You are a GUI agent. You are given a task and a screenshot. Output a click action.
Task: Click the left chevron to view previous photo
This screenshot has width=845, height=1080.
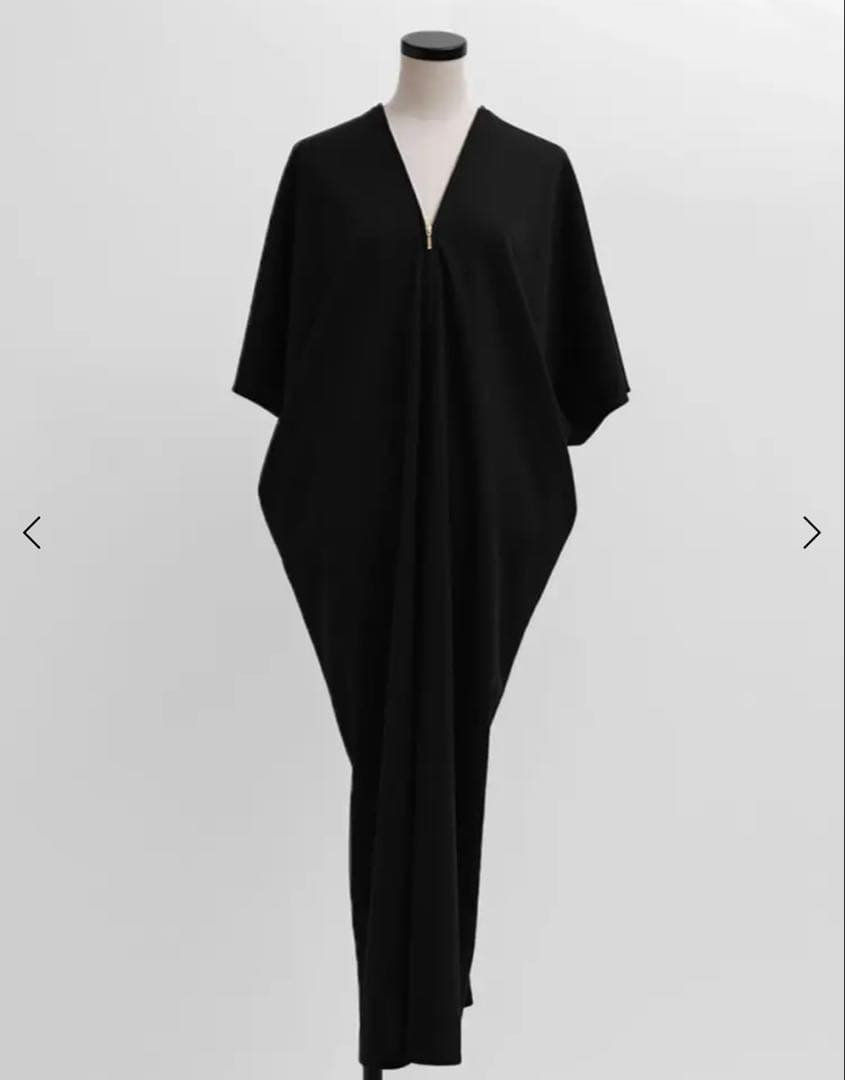pyautogui.click(x=30, y=532)
